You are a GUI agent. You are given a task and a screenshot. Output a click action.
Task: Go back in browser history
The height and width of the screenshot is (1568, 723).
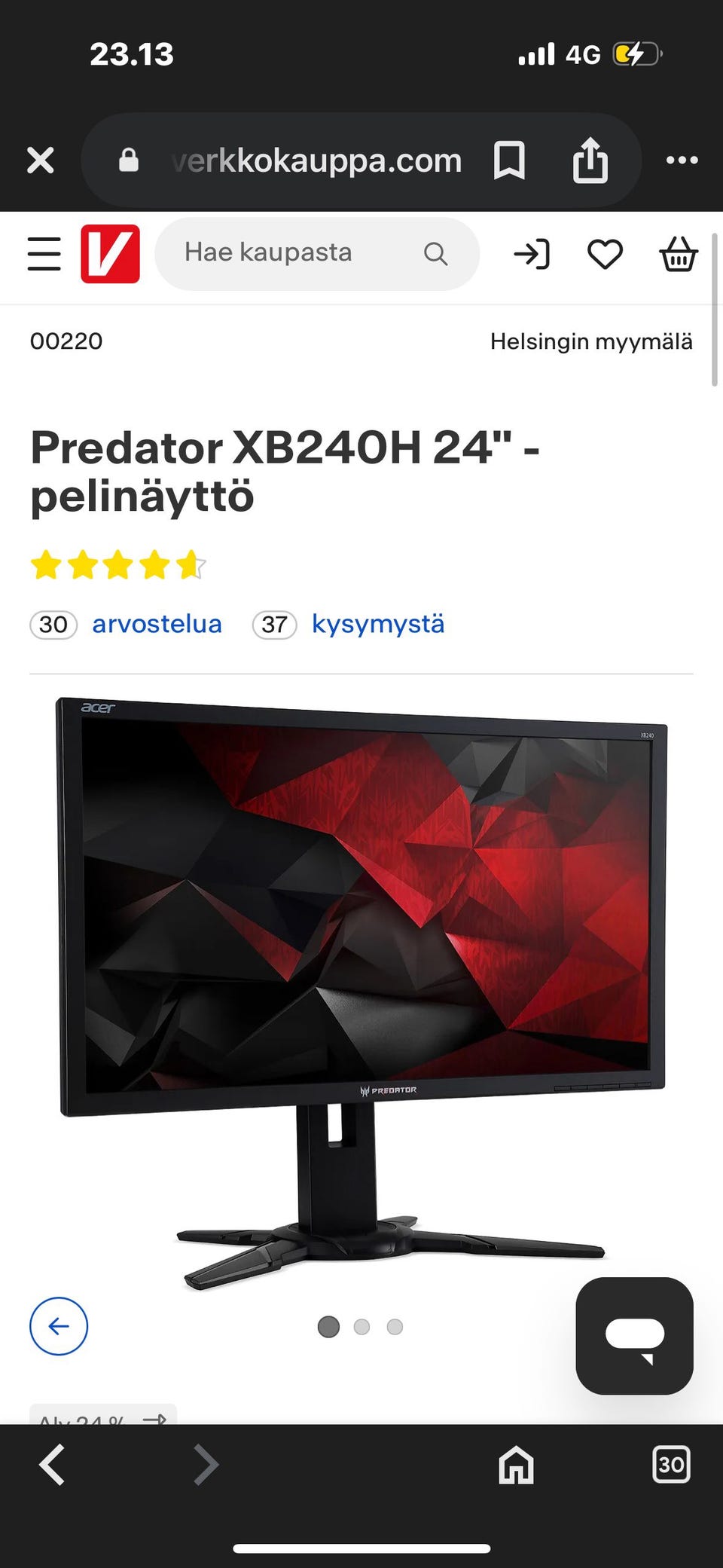pos(52,1465)
